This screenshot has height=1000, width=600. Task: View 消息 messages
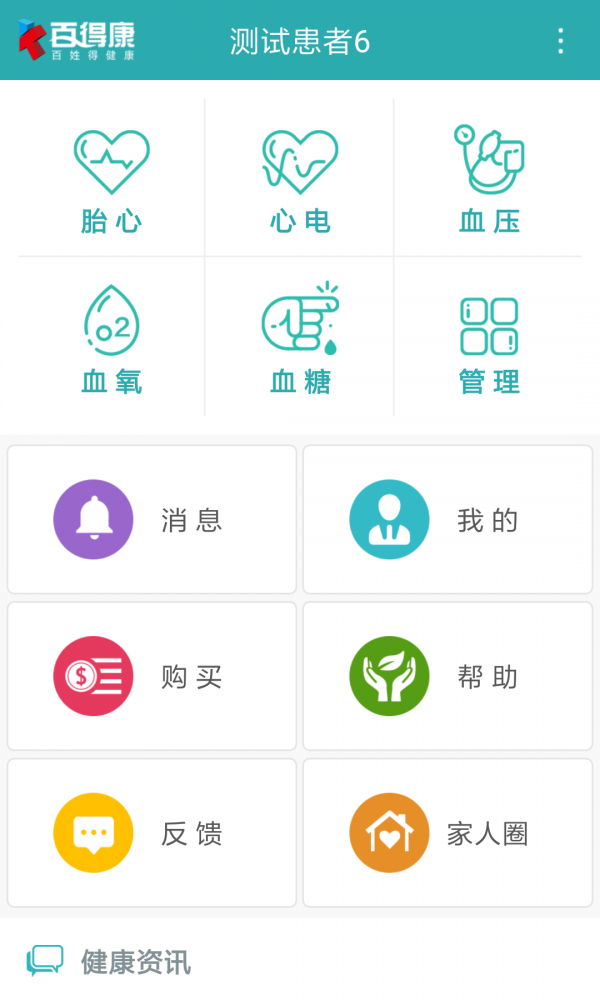point(152,520)
